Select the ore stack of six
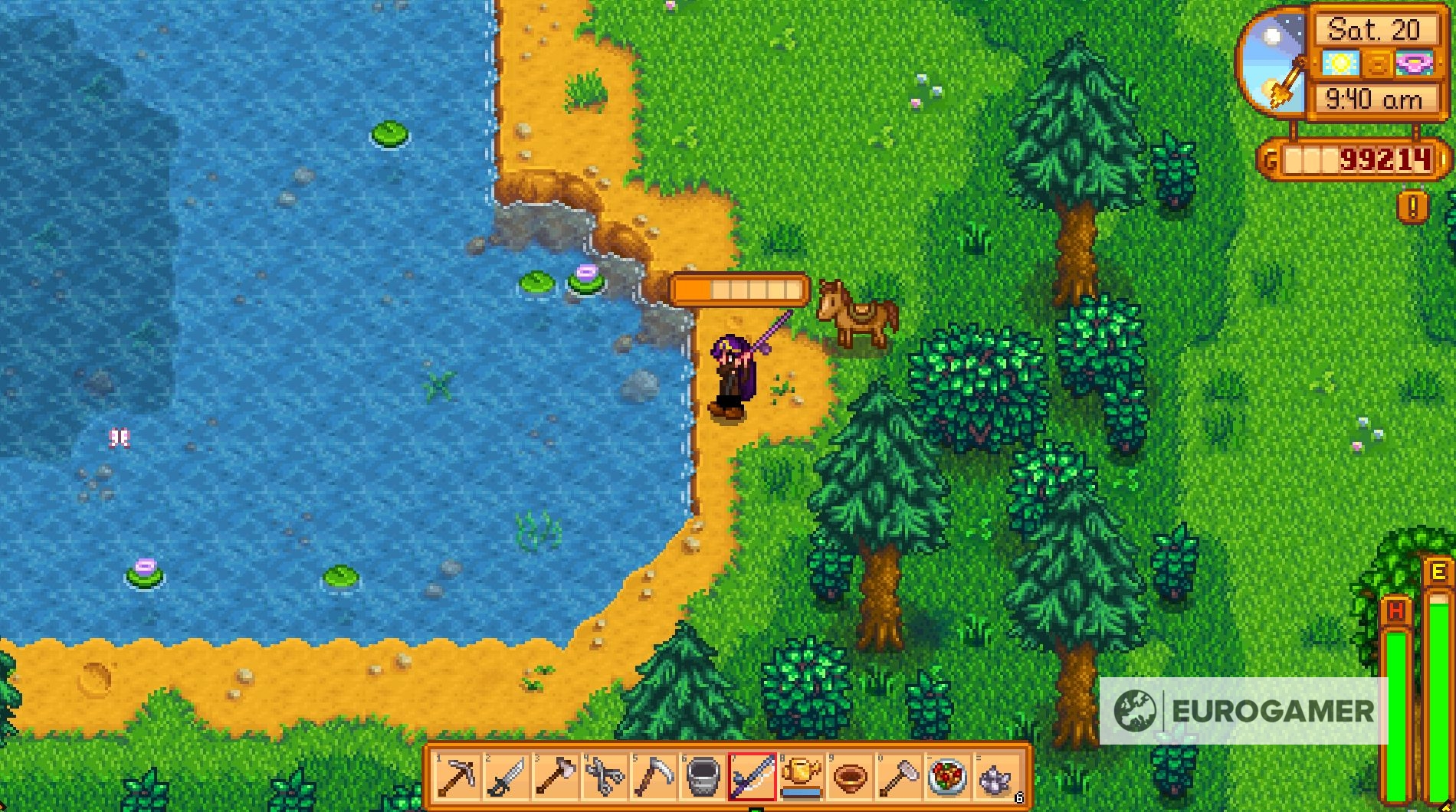 997,777
